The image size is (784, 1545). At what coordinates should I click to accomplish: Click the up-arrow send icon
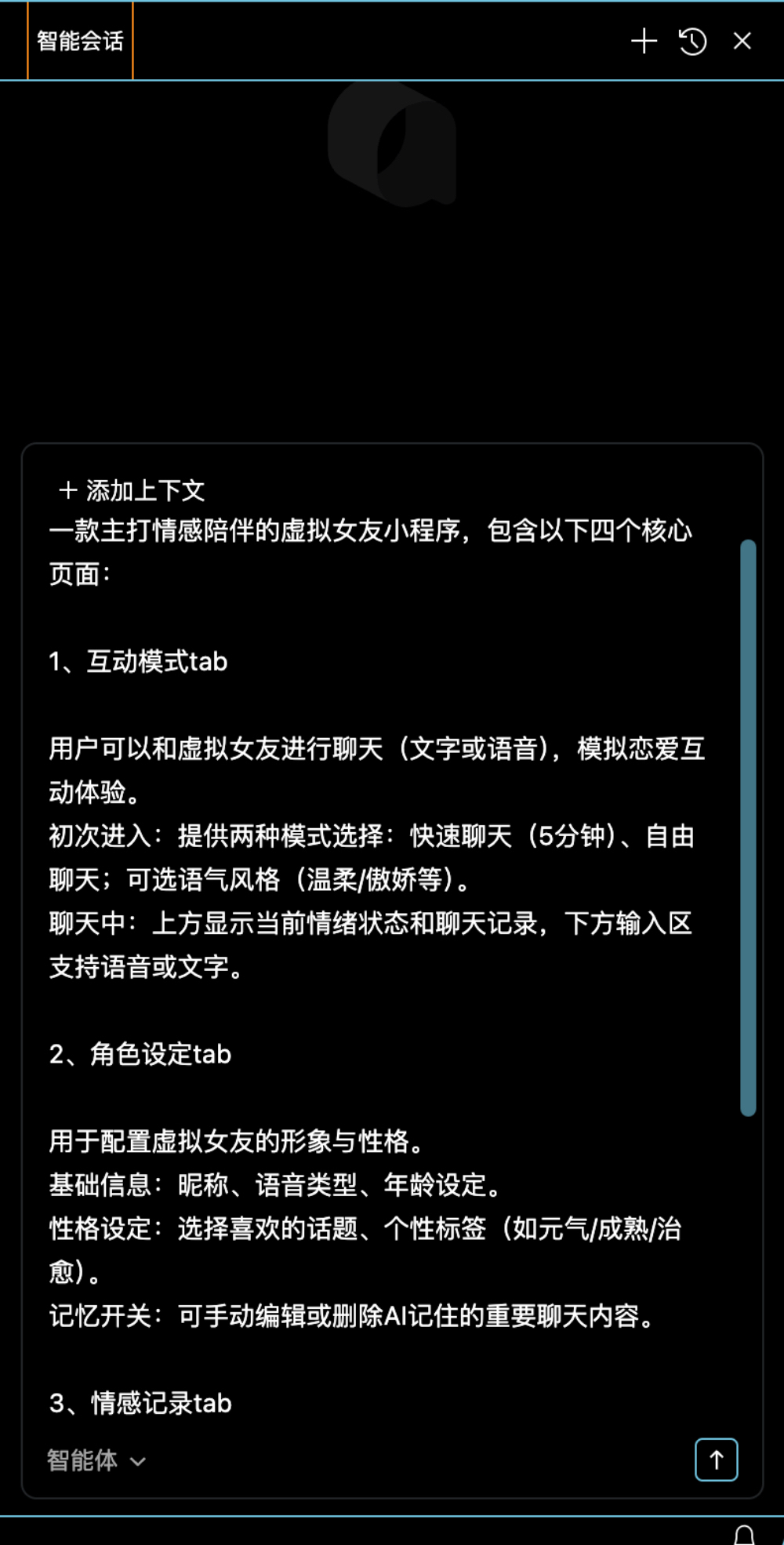point(718,1460)
